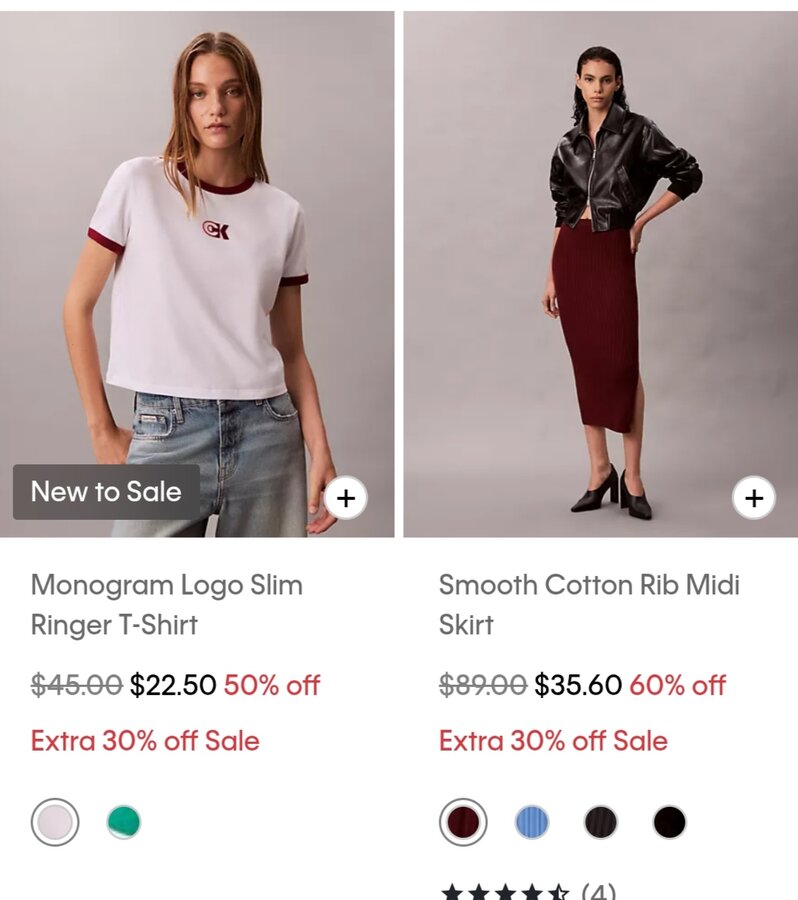Open Smooth Cotton Rib Midi Skirt title link

coord(588,604)
